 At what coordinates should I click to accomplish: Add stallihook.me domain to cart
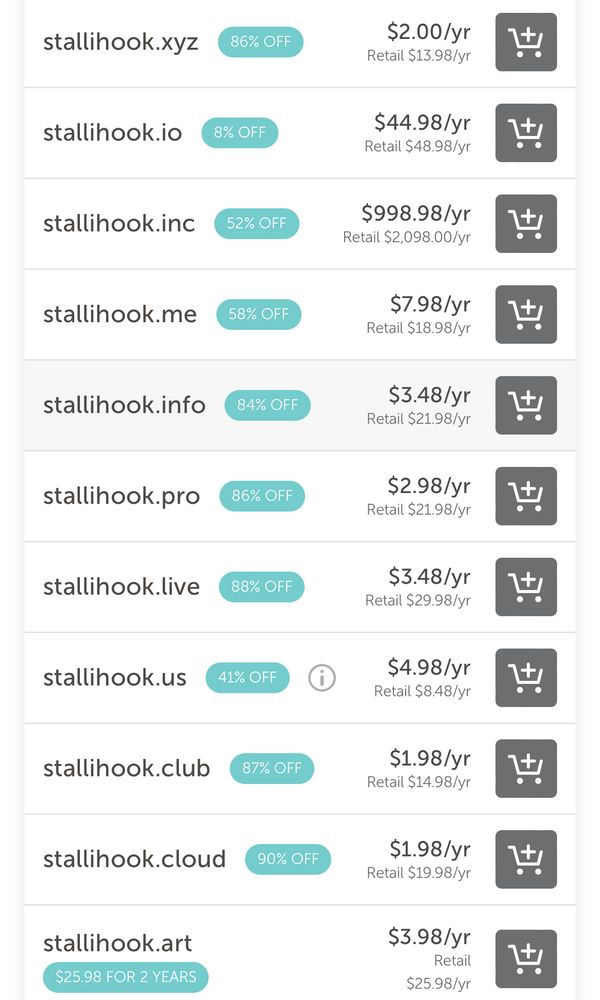pos(526,315)
